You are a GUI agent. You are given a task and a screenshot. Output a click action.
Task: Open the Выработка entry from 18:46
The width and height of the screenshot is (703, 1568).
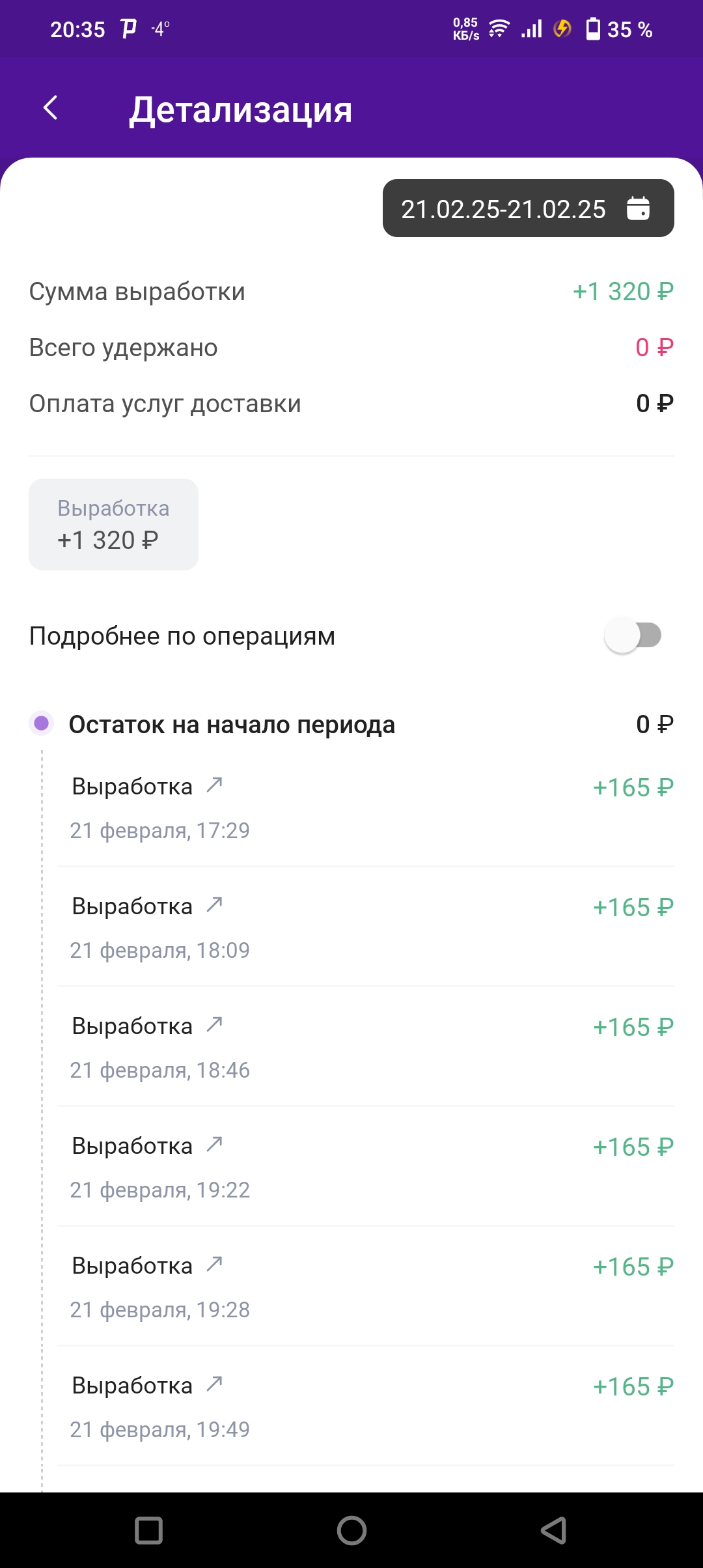pyautogui.click(x=366, y=1047)
